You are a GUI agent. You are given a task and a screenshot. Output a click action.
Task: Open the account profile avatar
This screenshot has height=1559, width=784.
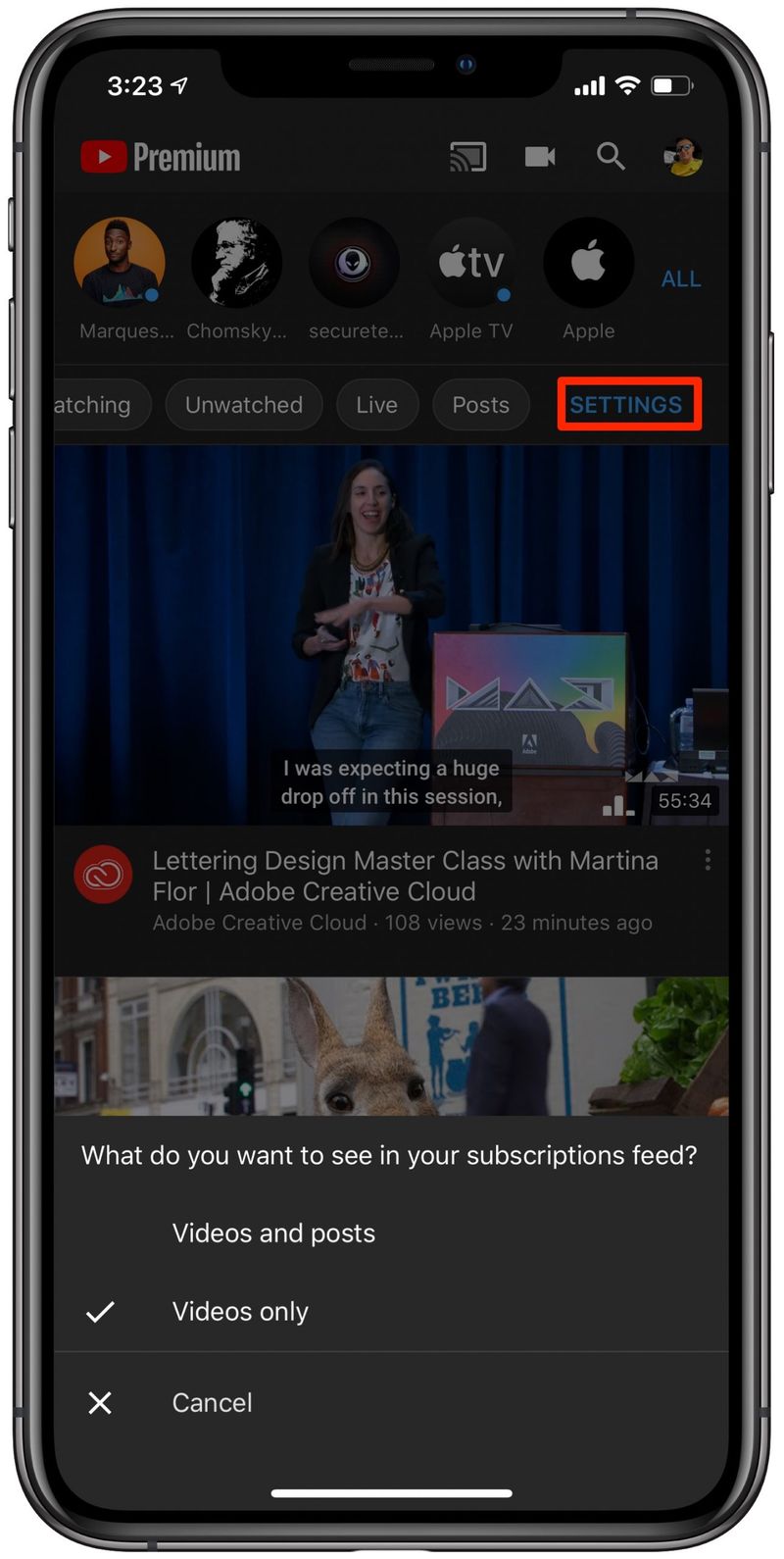coord(684,157)
